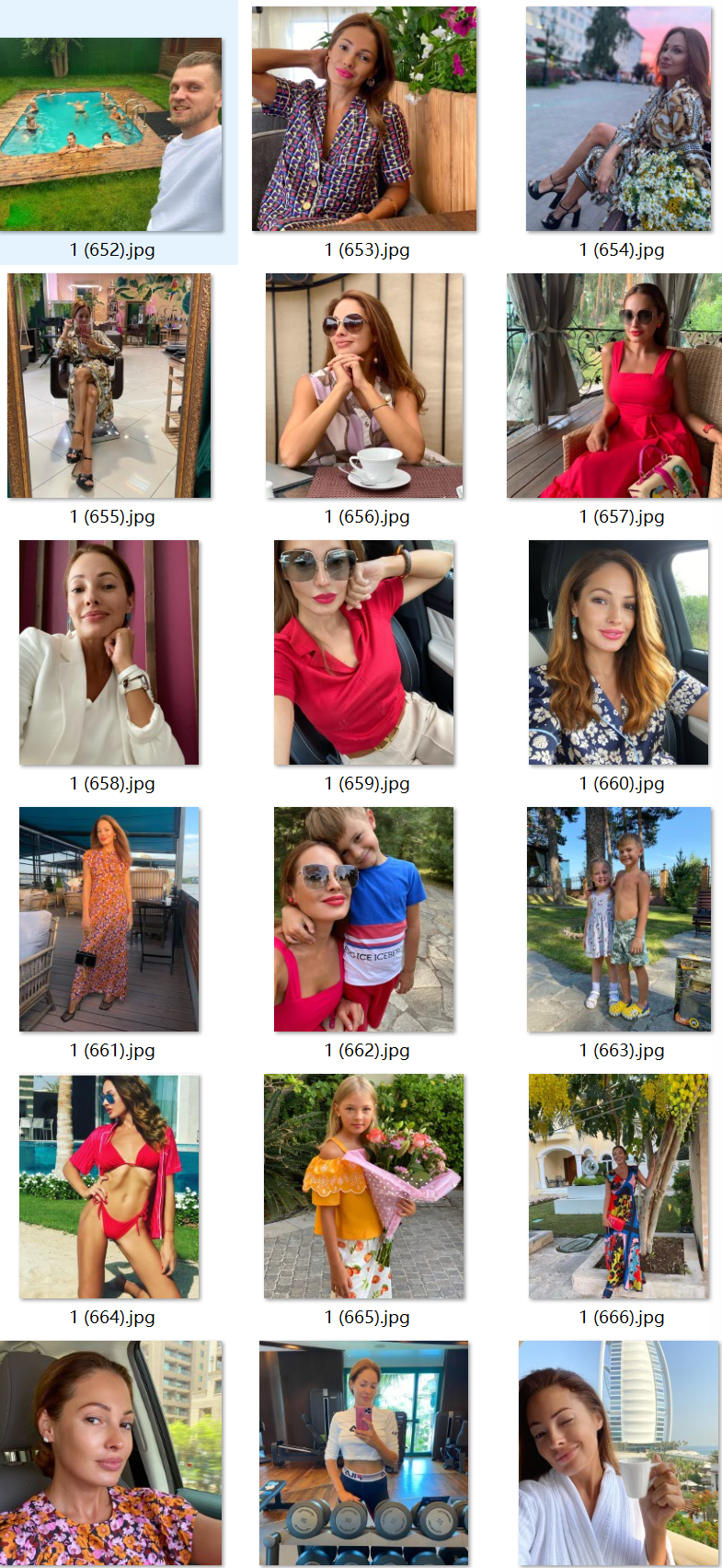Screen dimensions: 722x1568
Task: Open the file 1 (657).jpg
Action: pyautogui.click(x=614, y=386)
